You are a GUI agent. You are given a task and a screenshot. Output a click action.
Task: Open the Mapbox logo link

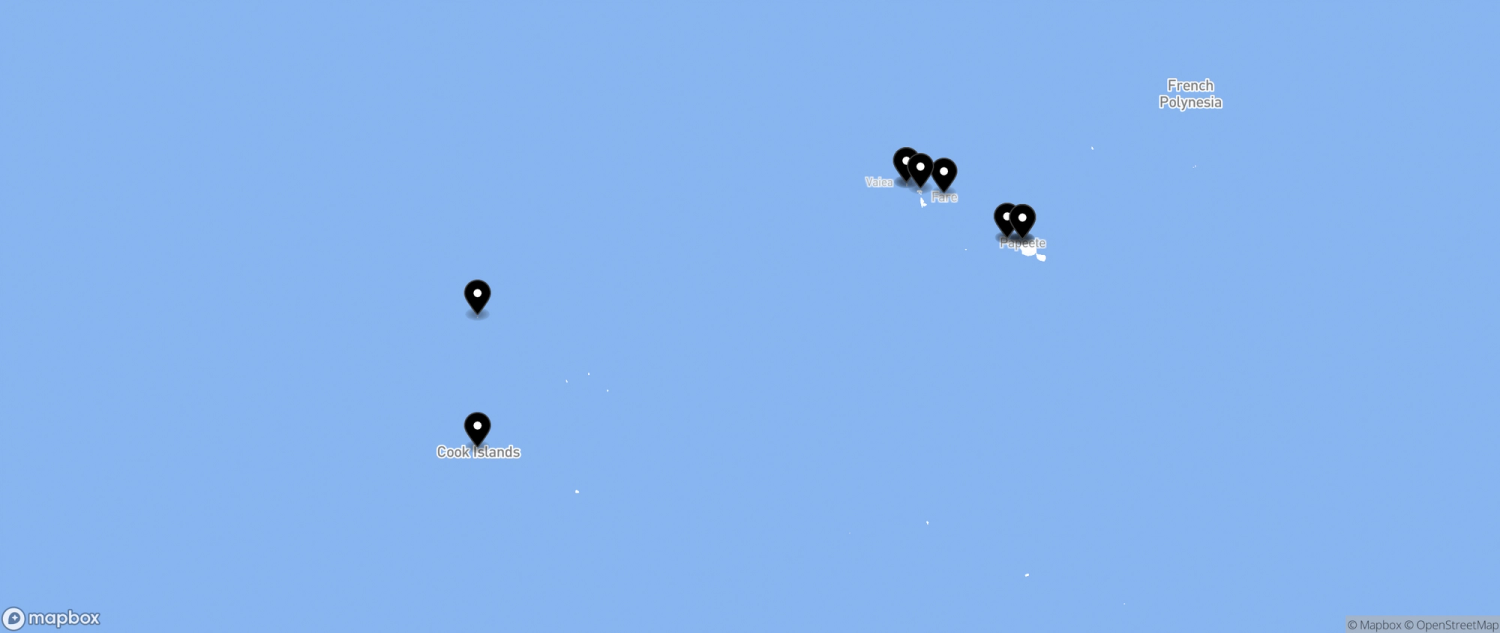tap(52, 618)
